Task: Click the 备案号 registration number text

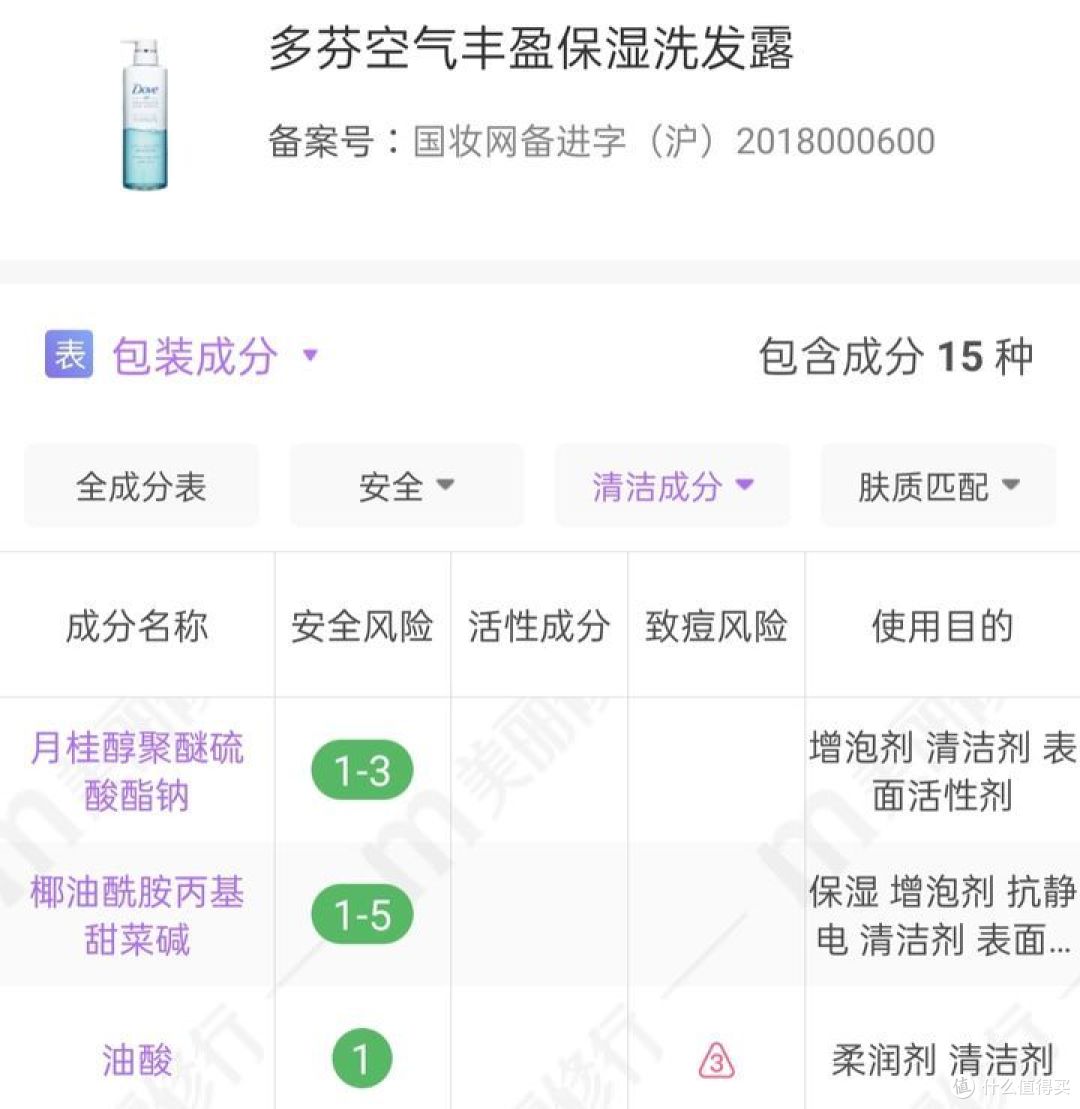Action: [600, 141]
